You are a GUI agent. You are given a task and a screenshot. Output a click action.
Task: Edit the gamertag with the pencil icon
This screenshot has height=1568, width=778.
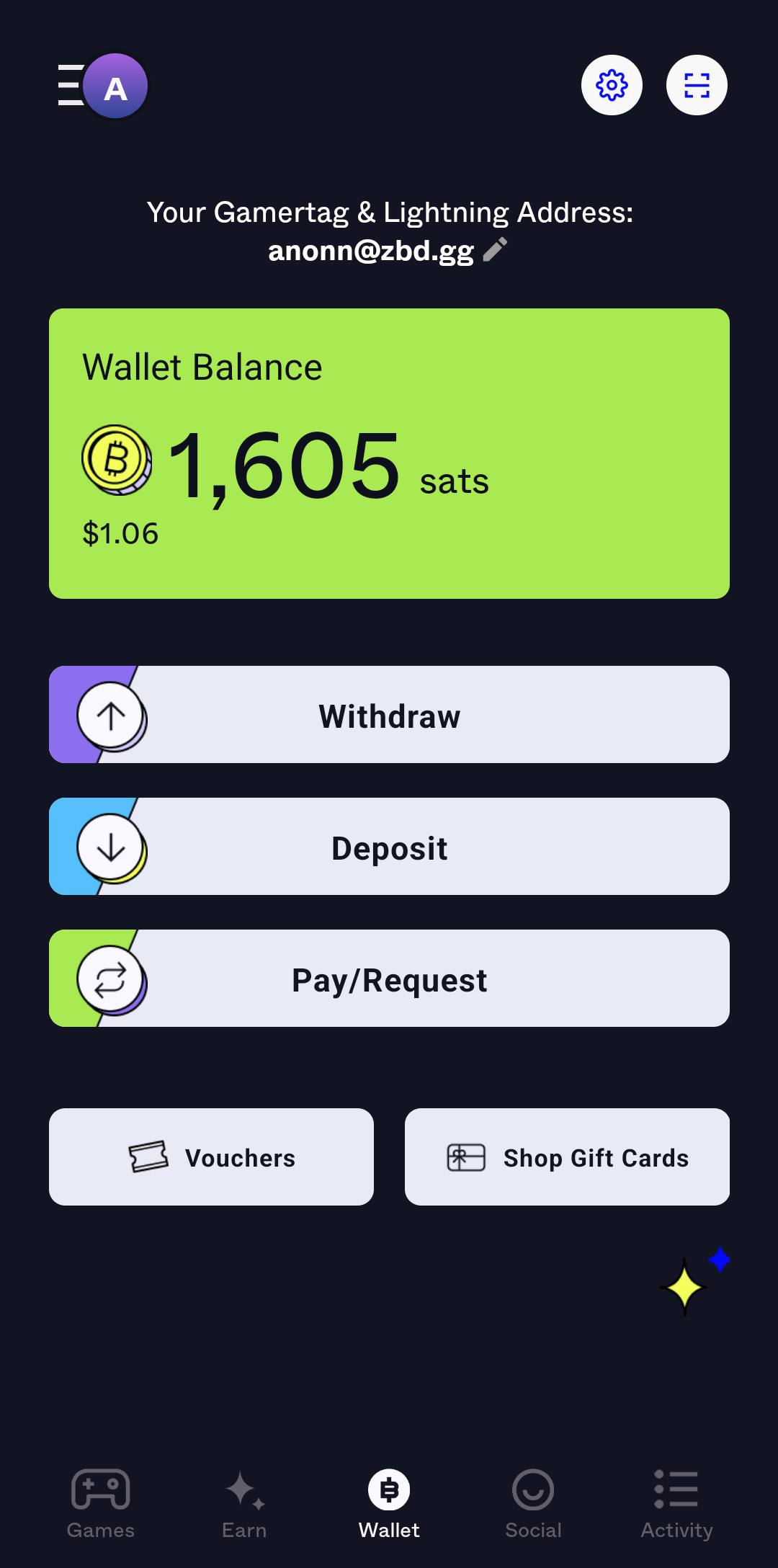click(x=496, y=250)
